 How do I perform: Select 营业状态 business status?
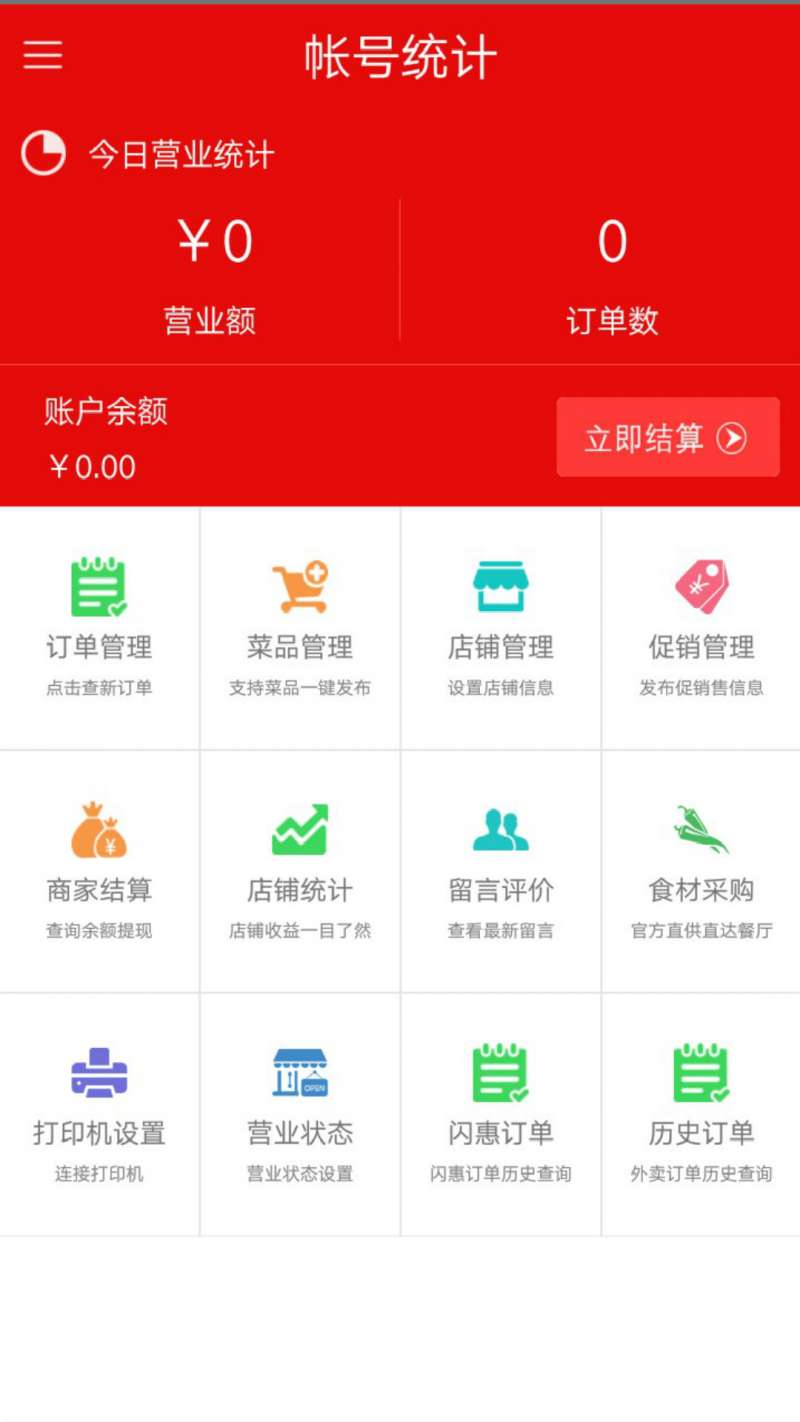point(300,1114)
